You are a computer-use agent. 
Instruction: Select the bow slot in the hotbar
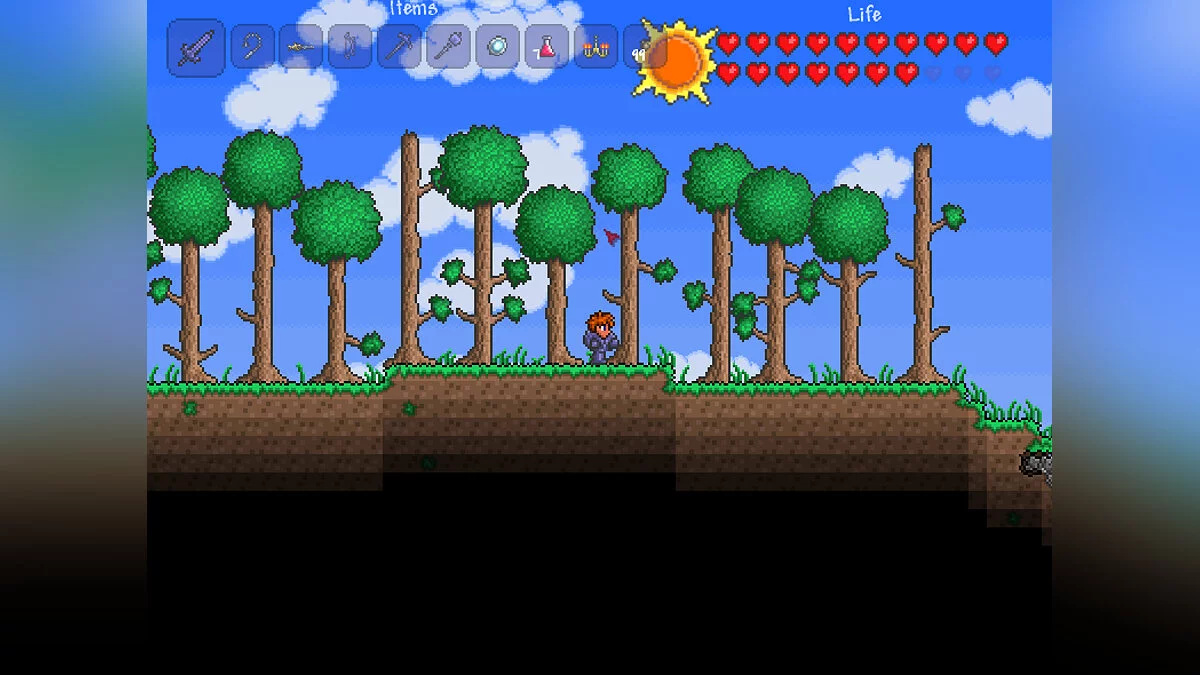[350, 47]
